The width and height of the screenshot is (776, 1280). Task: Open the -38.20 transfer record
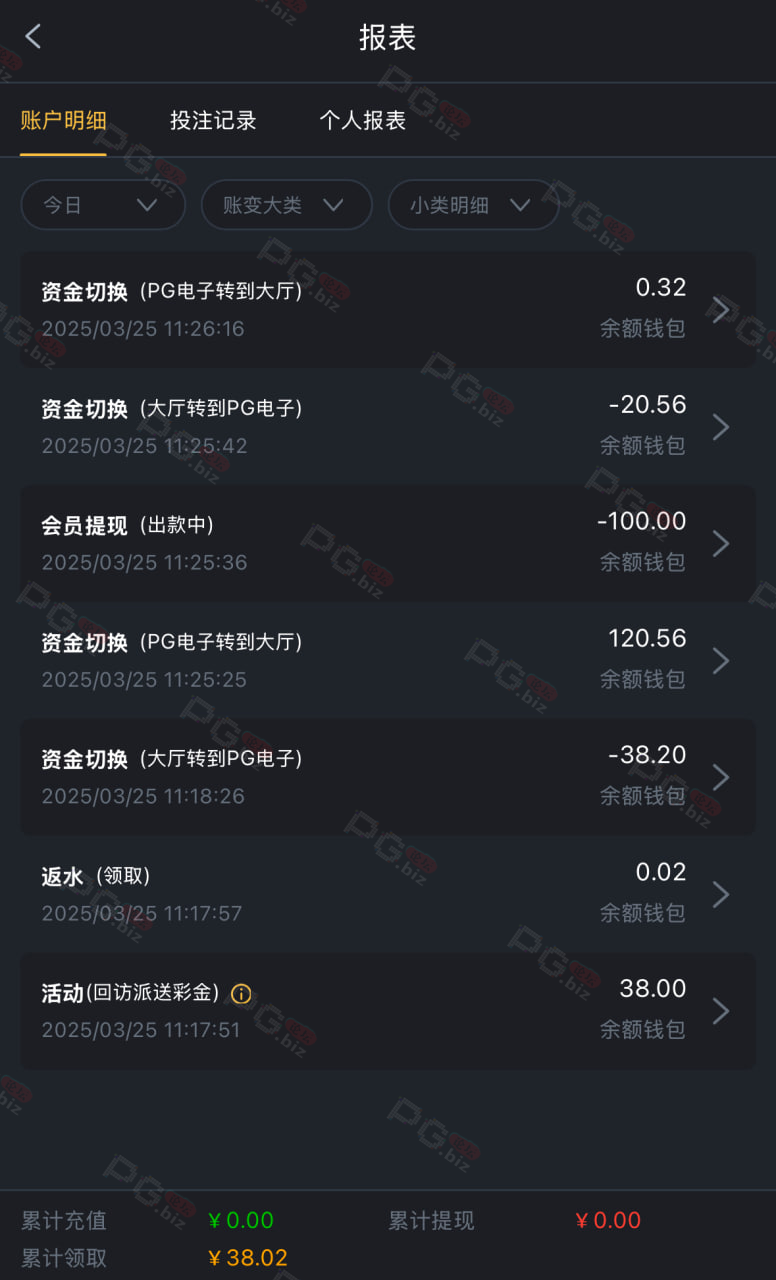(388, 777)
